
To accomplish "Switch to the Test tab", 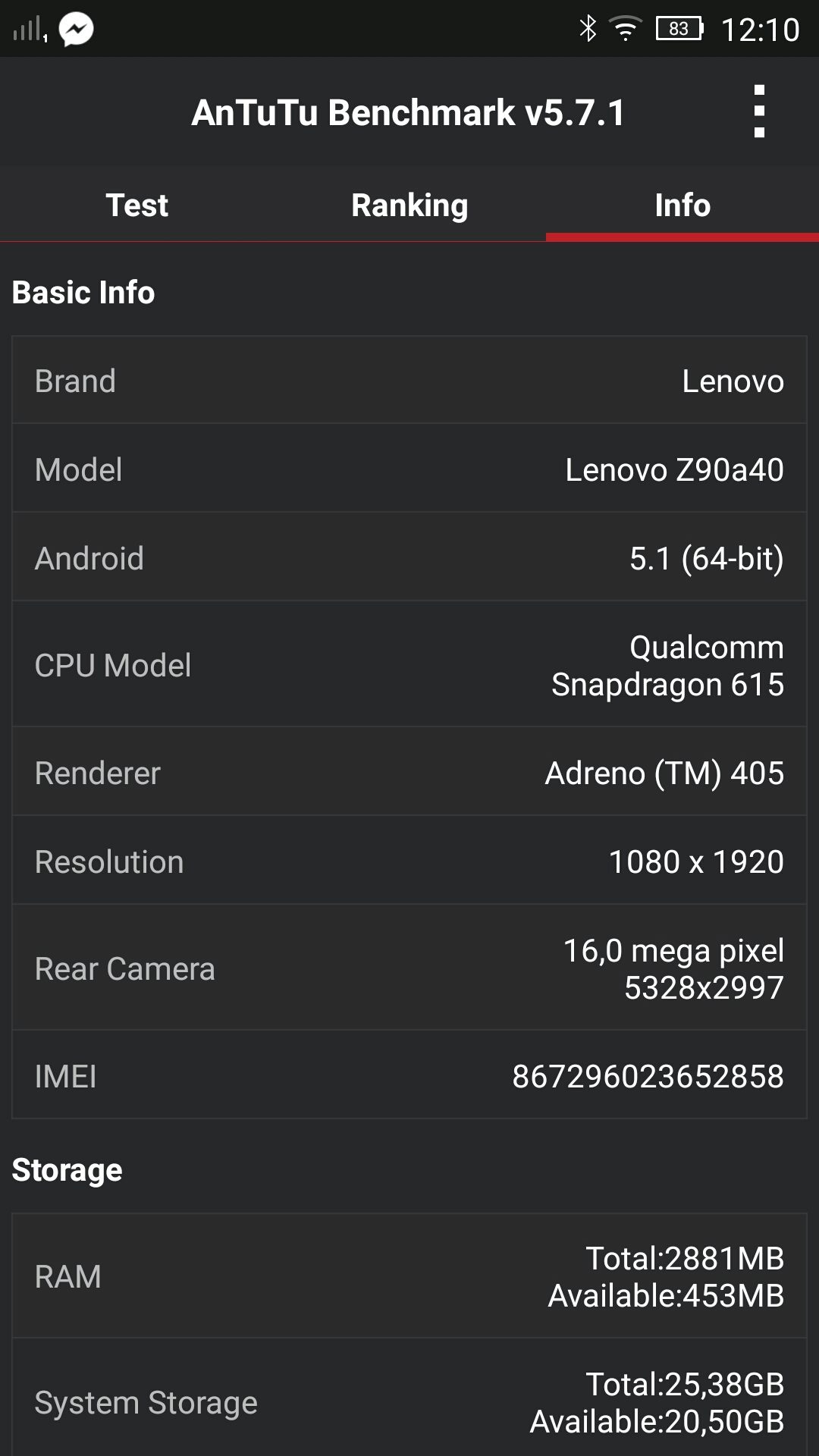I will [136, 205].
